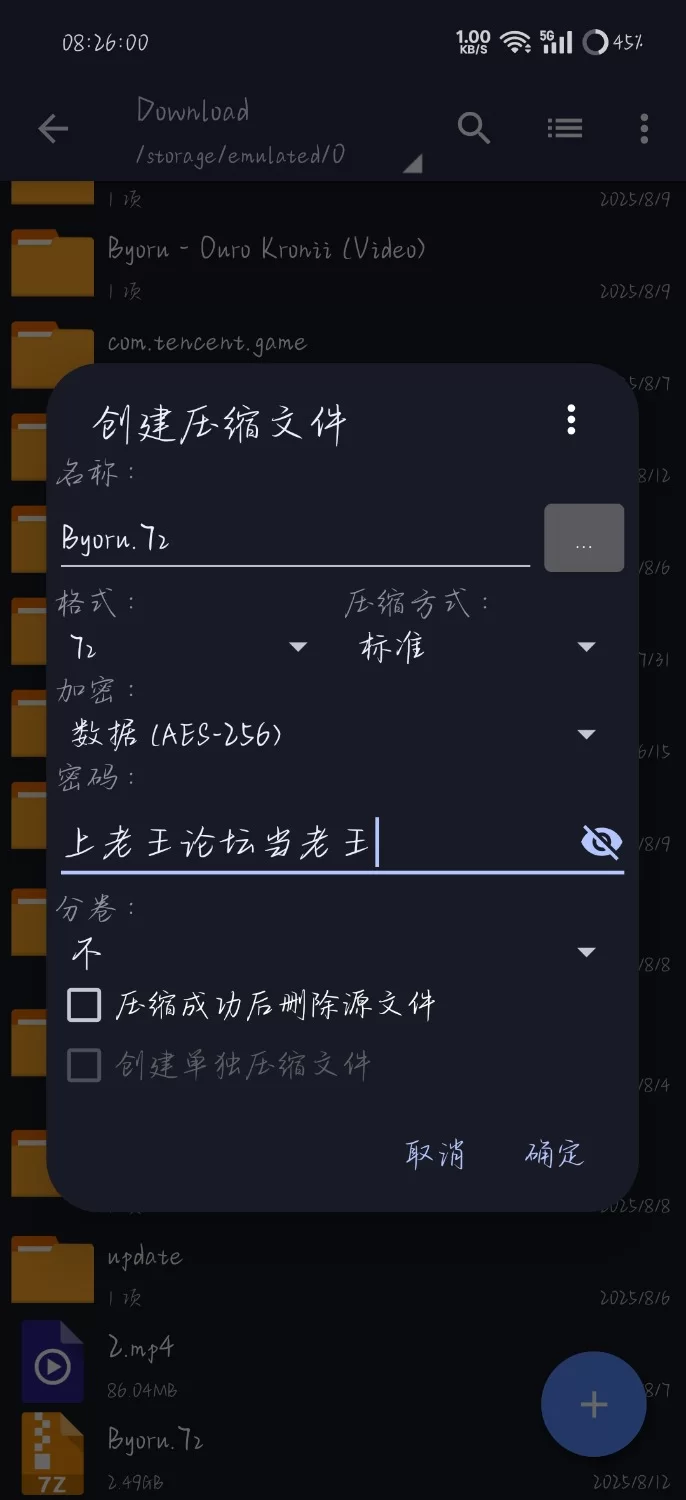This screenshot has height=1500, width=686.
Task: Check 压缩成功后删除源文件 option
Action: pos(85,1005)
